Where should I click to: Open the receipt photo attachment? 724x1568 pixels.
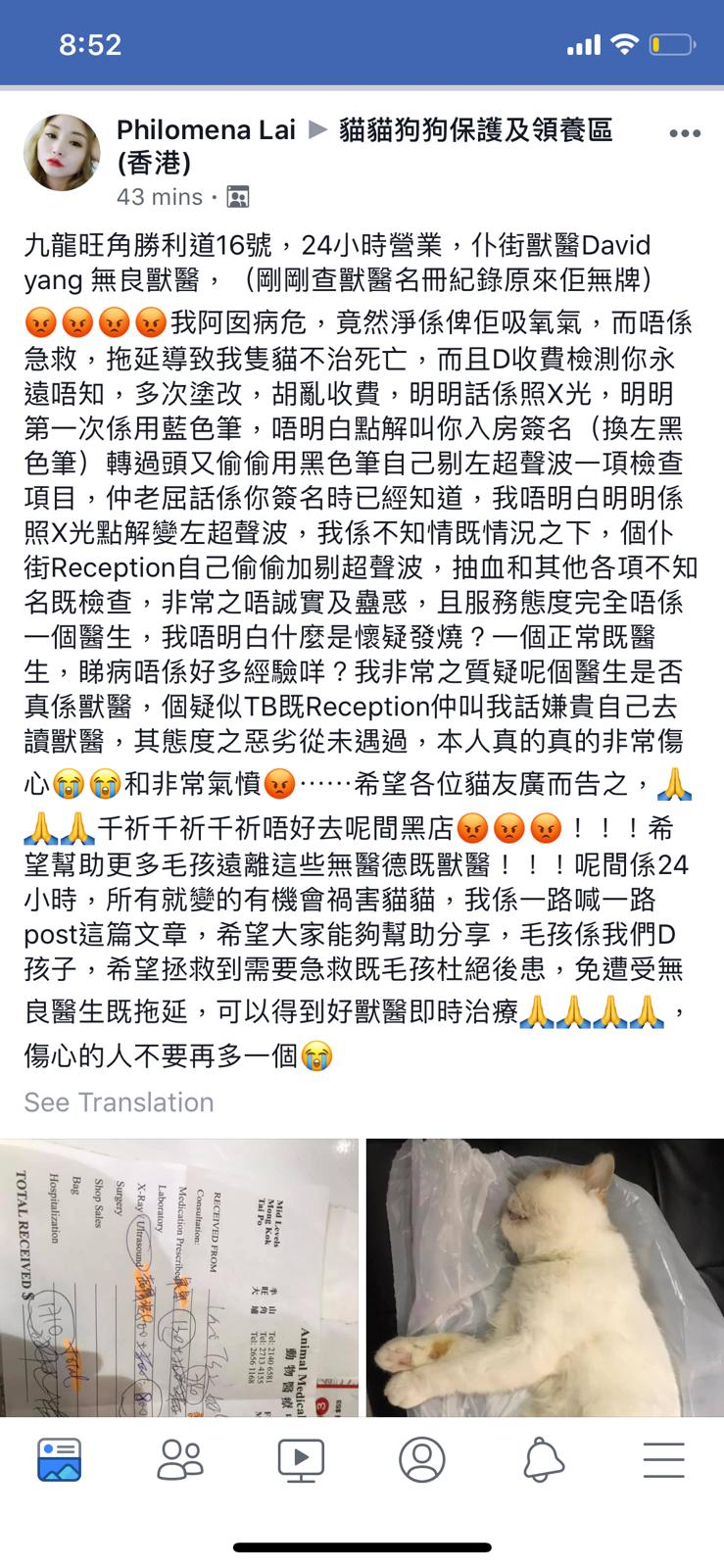click(x=179, y=1277)
